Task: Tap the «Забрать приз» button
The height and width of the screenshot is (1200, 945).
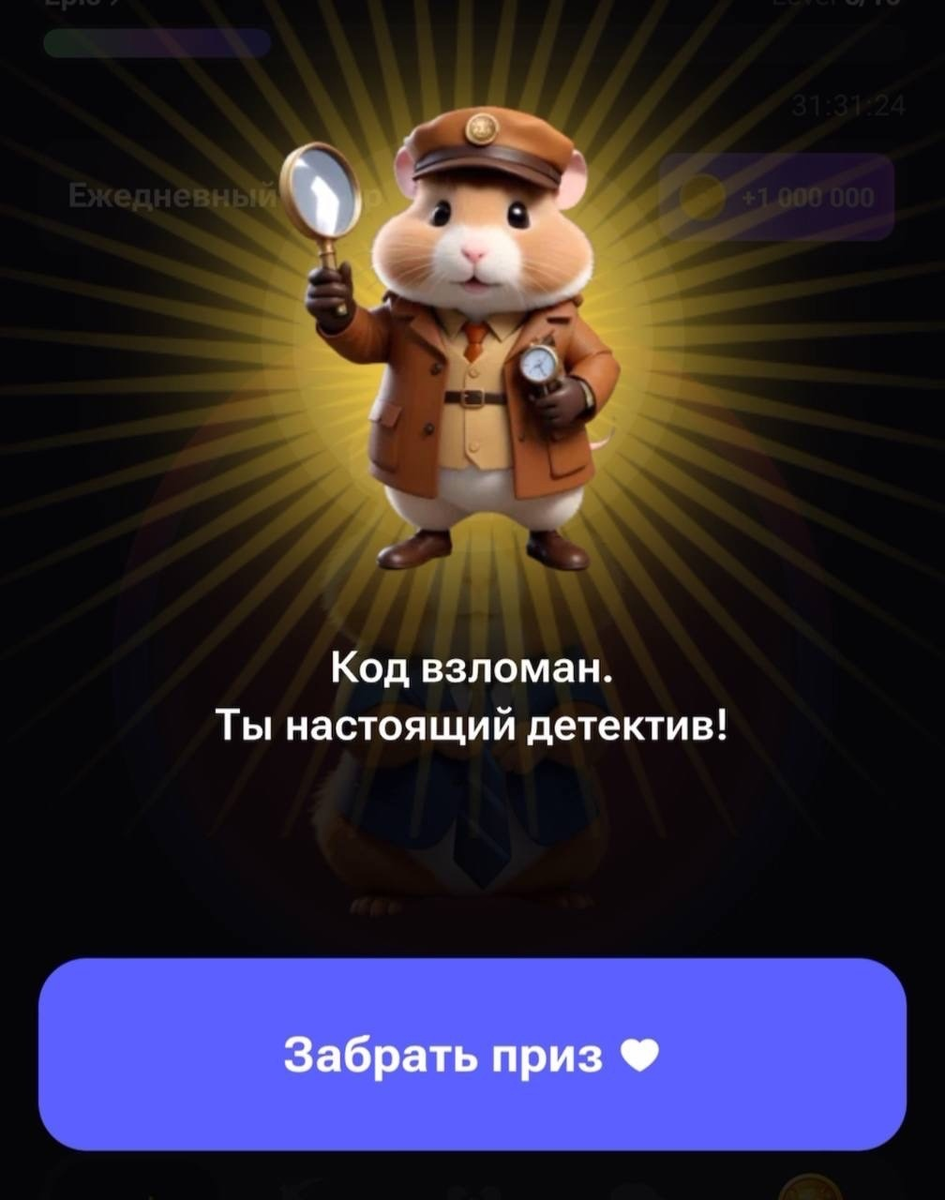Action: [472, 1054]
